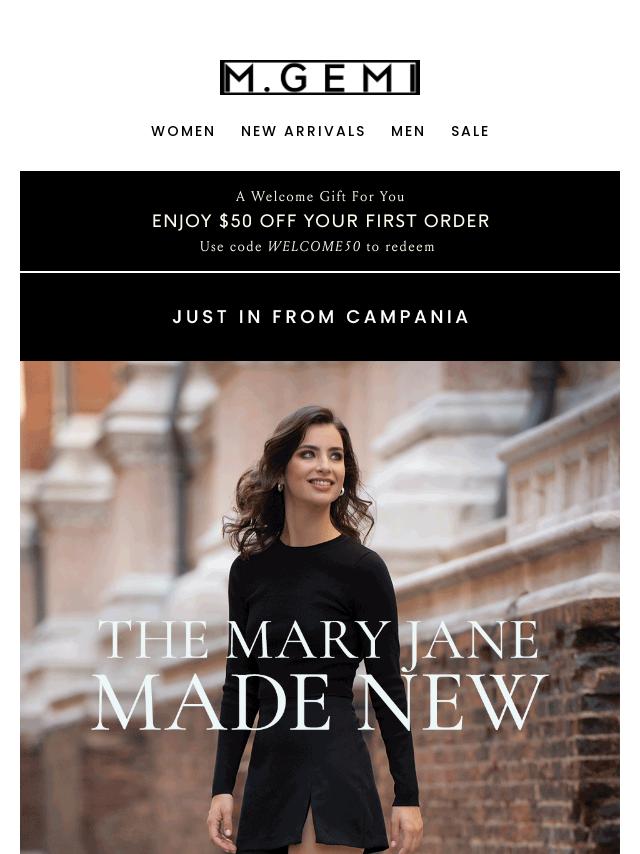Open the Just In From Campania banner
Image resolution: width=640 pixels, height=854 pixels.
tap(320, 317)
